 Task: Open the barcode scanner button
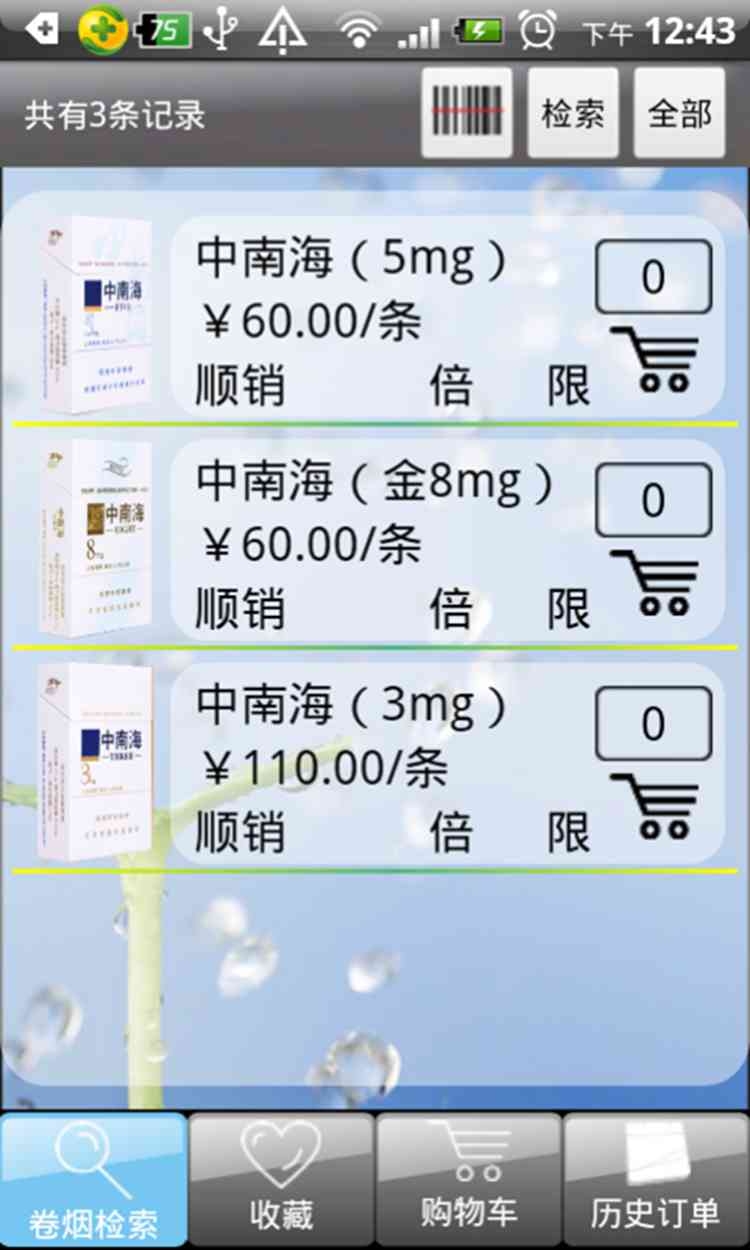[467, 113]
